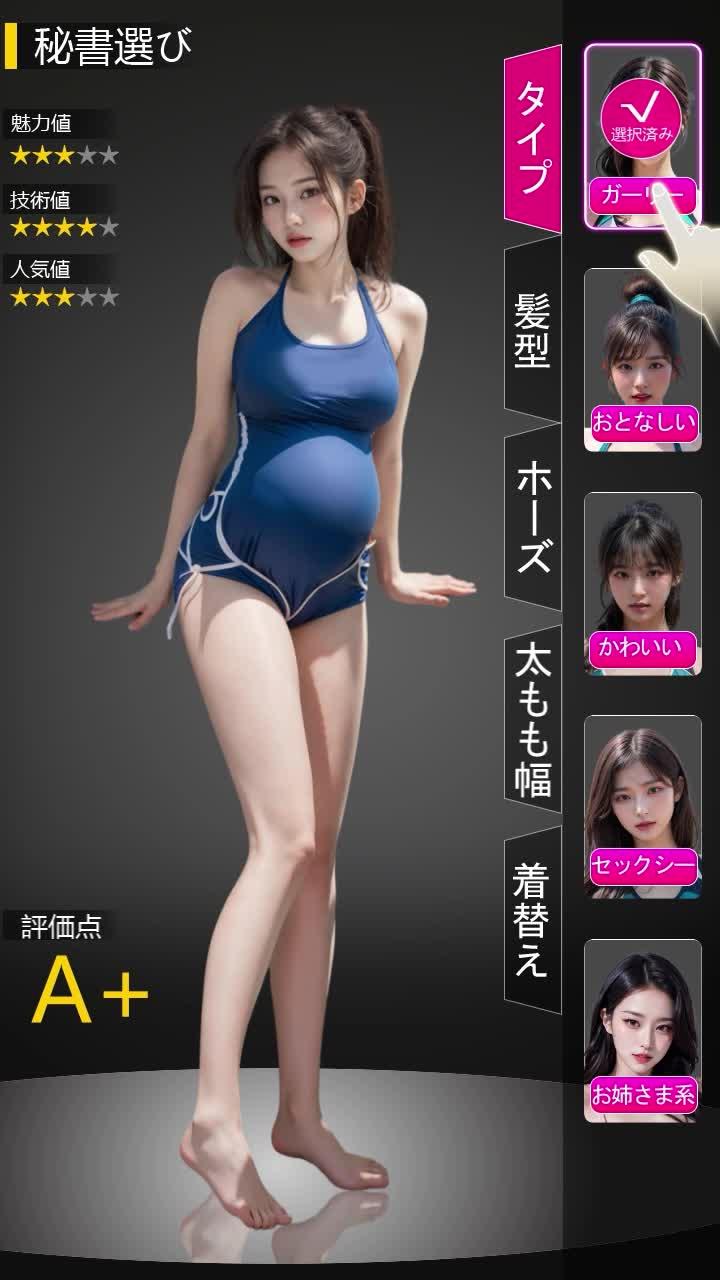Tap the selected ガーリー type option
720x1280 pixels.
coord(642,137)
